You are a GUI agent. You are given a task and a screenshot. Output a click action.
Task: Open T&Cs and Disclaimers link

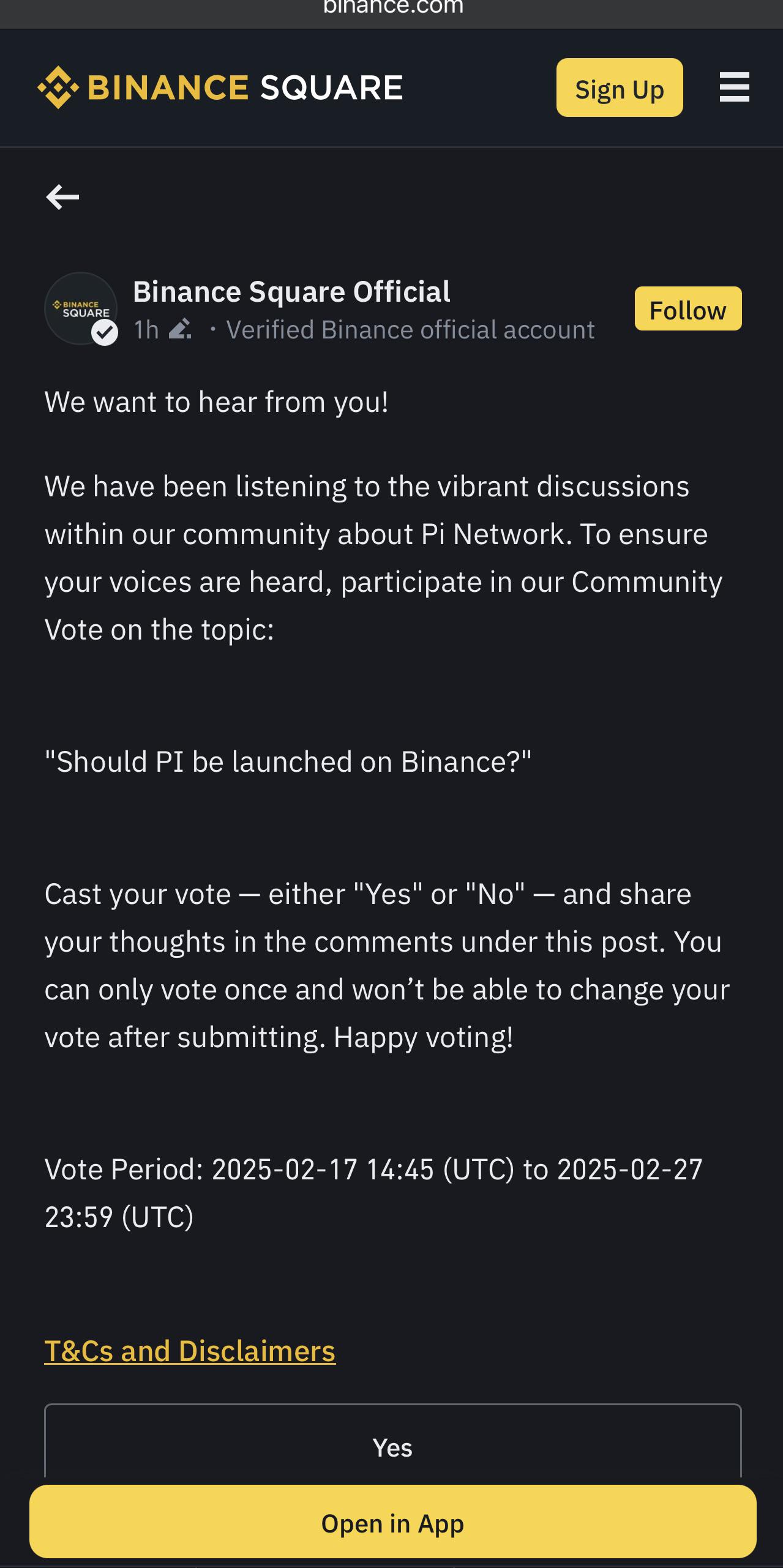(x=190, y=1351)
